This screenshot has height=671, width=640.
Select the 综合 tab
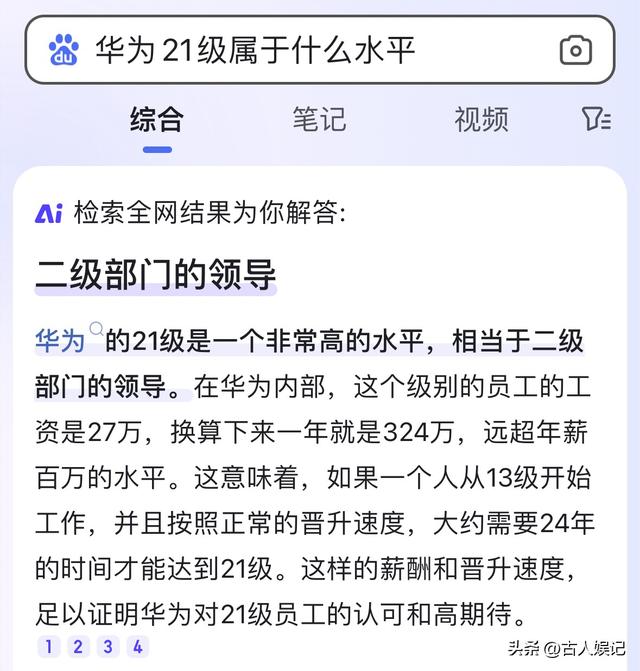tap(157, 119)
